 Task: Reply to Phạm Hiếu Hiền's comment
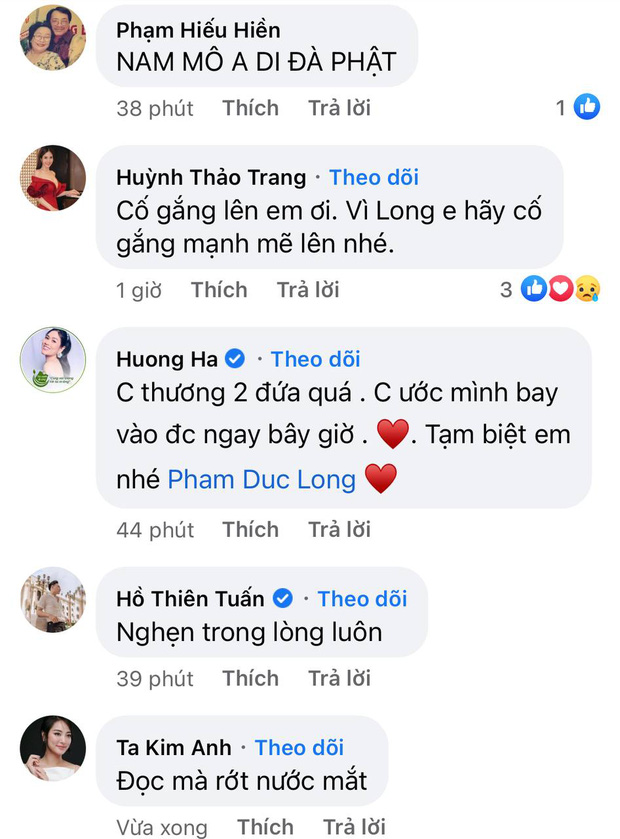(339, 108)
